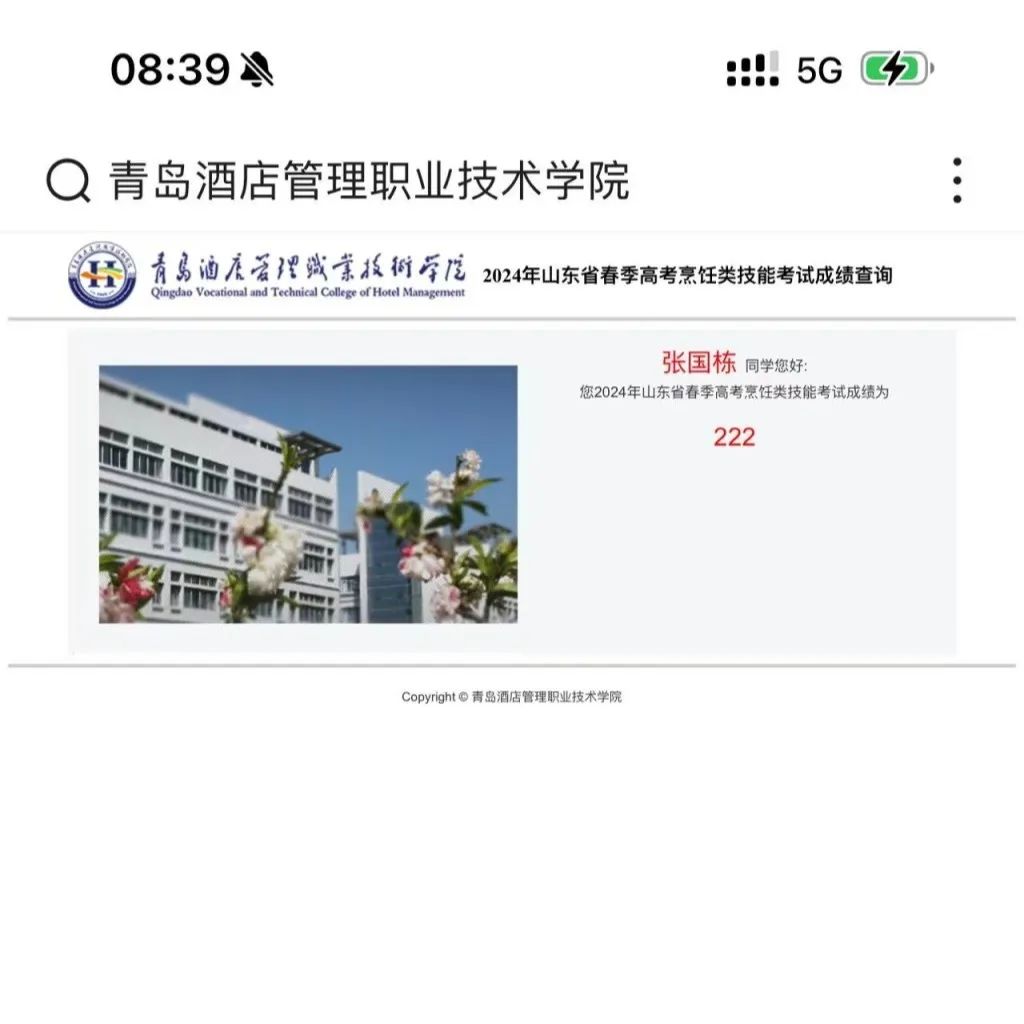This screenshot has height=1024, width=1024.
Task: Open the three-dot overflow menu
Action: (x=957, y=181)
